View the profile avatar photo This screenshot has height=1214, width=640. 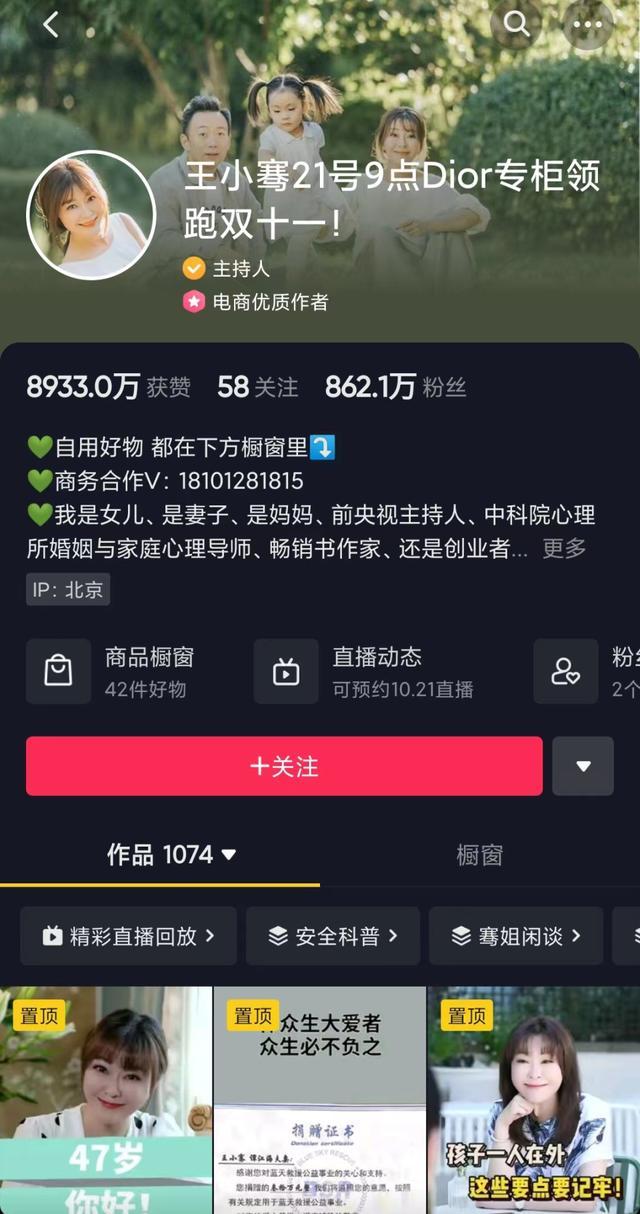pyautogui.click(x=91, y=216)
